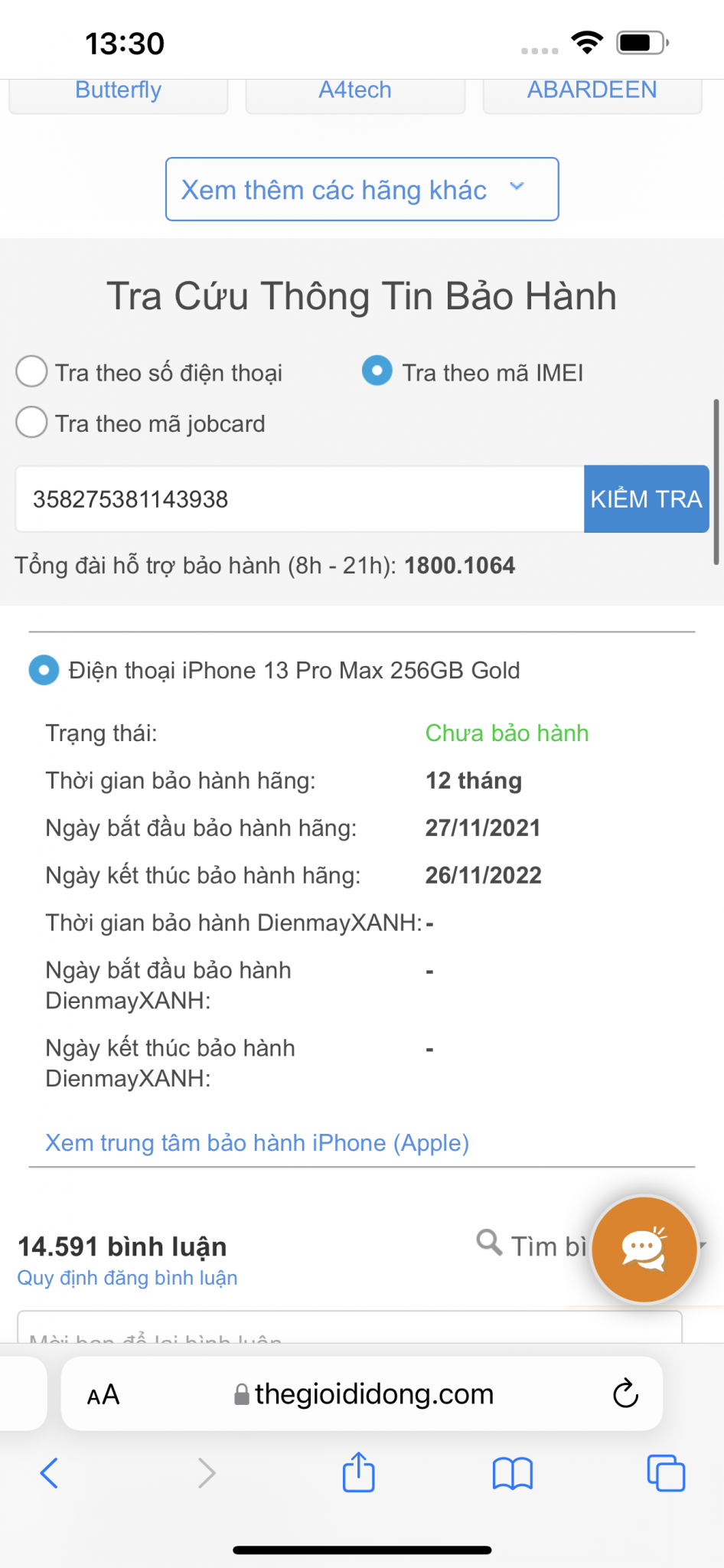Go back to the previous page

49,1472
